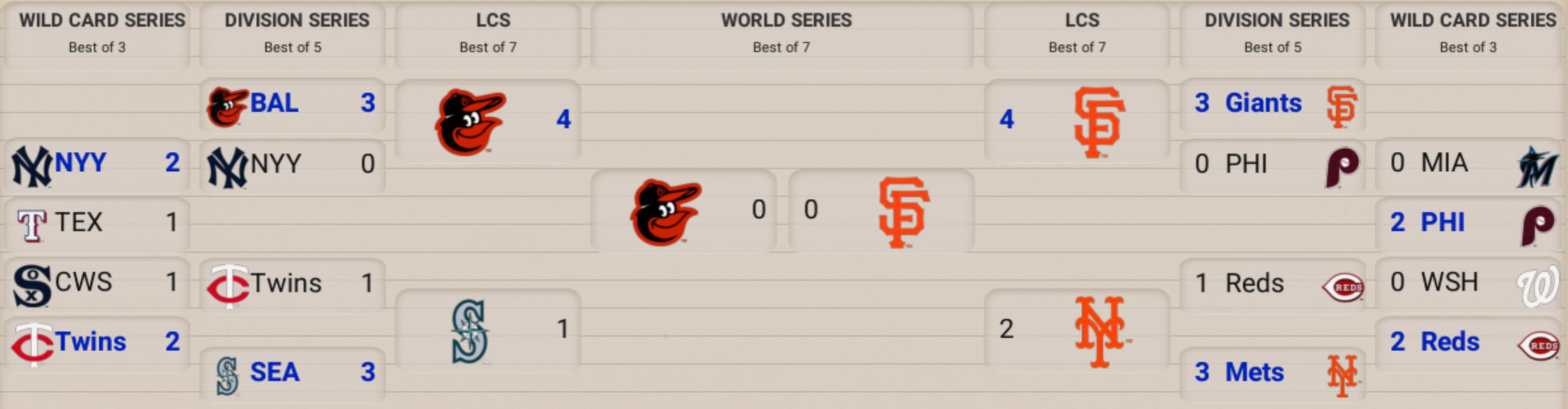The image size is (1568, 409).
Task: Select the MIA Wild Card entry
Action: [x=1468, y=164]
